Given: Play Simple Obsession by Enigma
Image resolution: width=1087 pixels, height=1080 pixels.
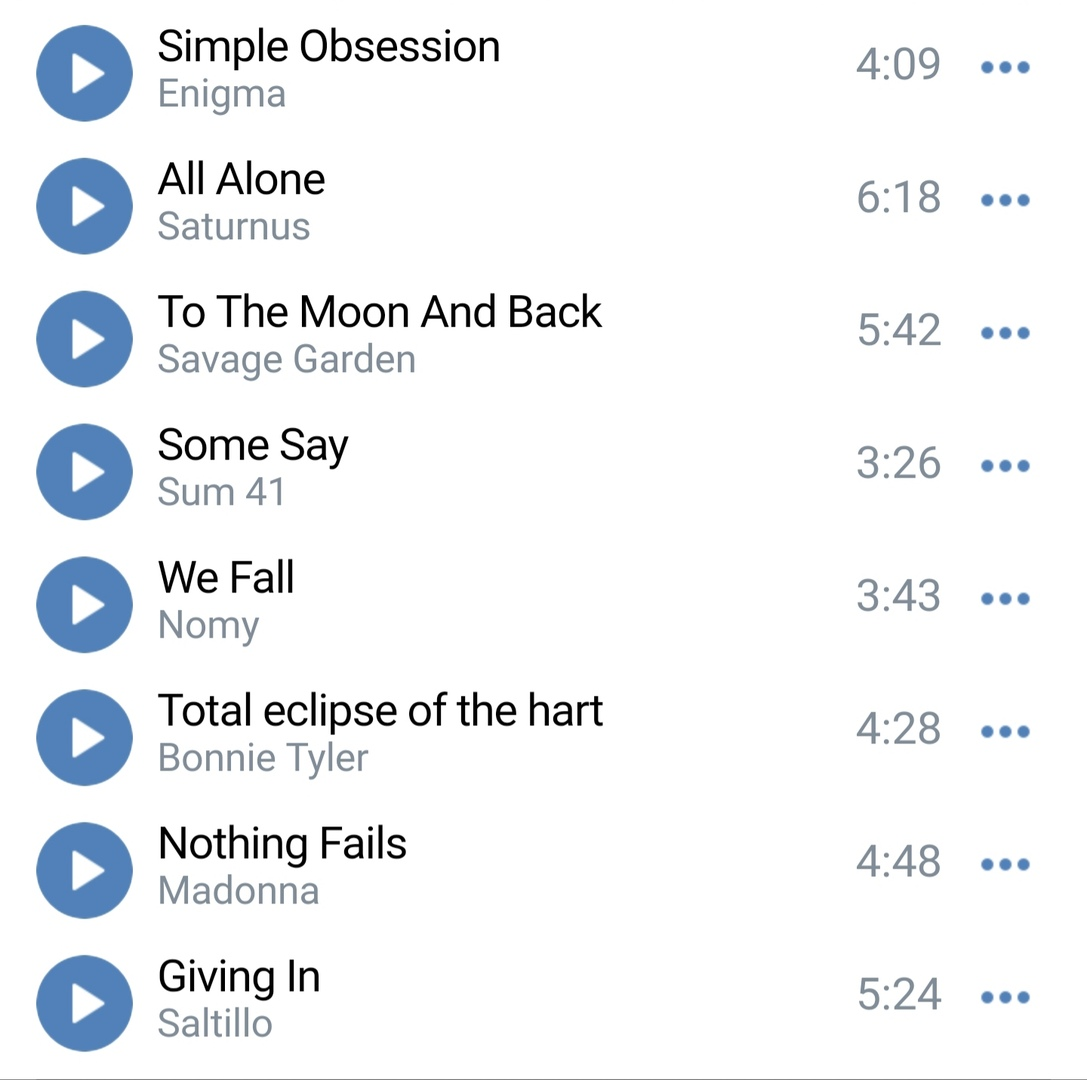Looking at the screenshot, I should [x=84, y=73].
